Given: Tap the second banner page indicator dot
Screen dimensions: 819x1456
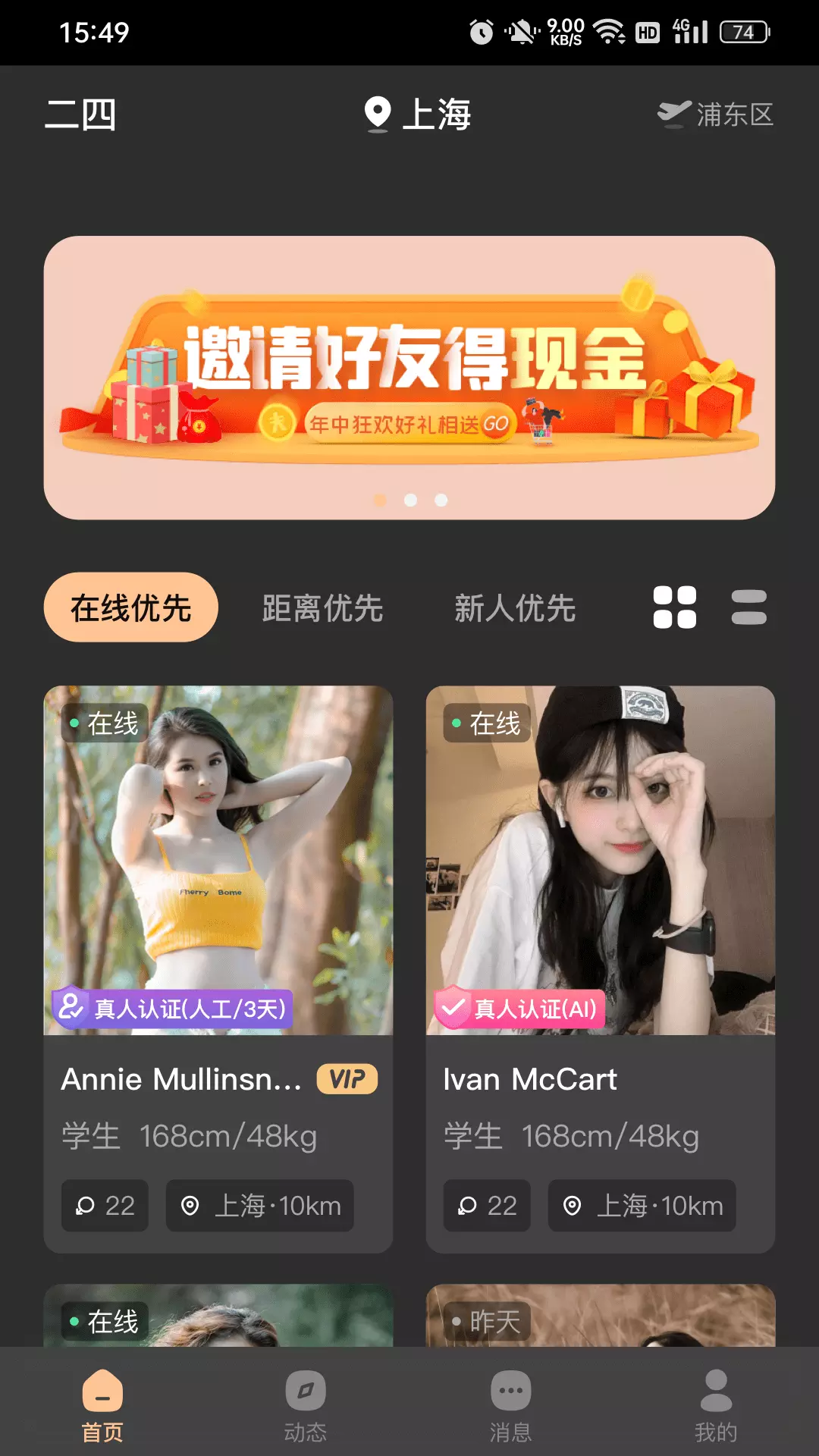Looking at the screenshot, I should (410, 500).
